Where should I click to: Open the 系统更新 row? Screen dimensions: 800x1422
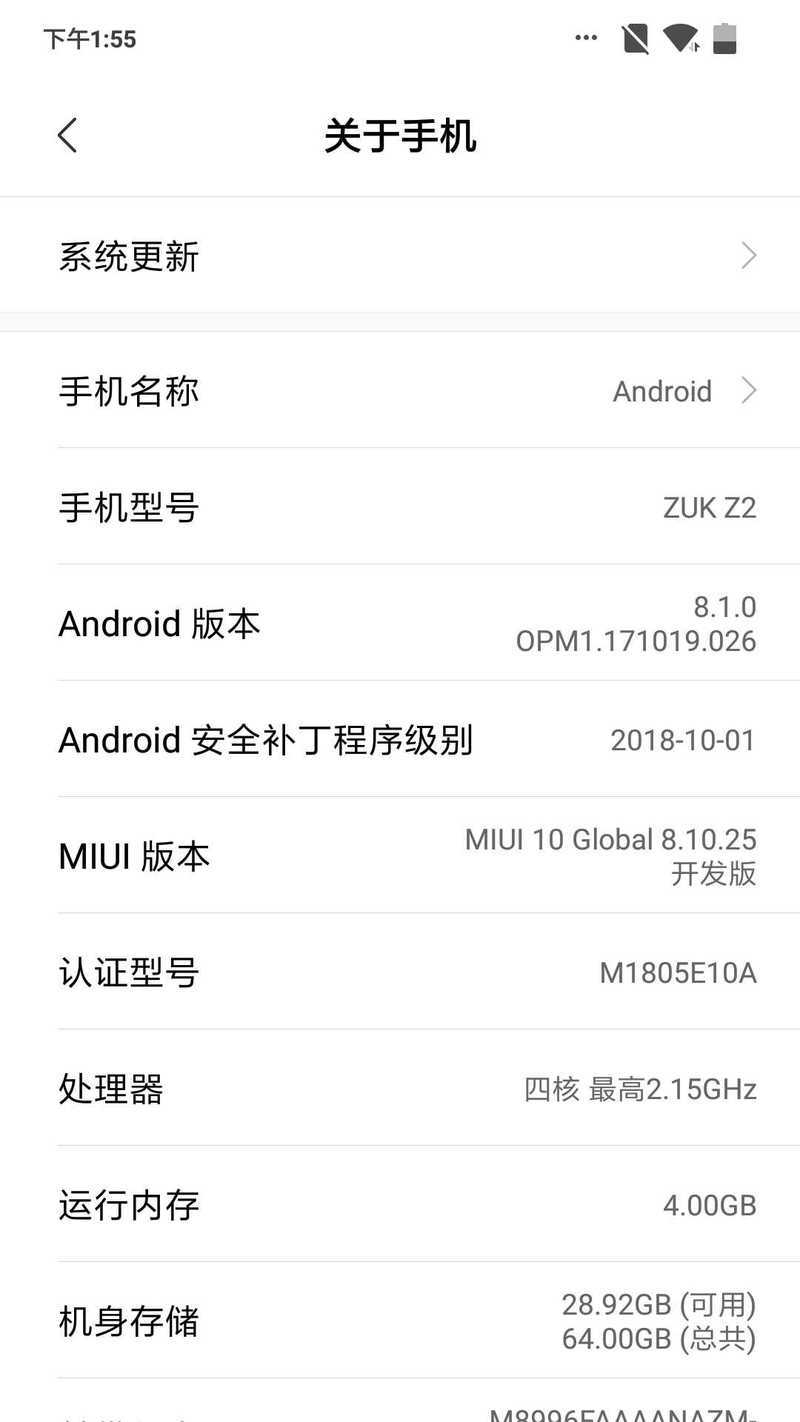point(400,256)
